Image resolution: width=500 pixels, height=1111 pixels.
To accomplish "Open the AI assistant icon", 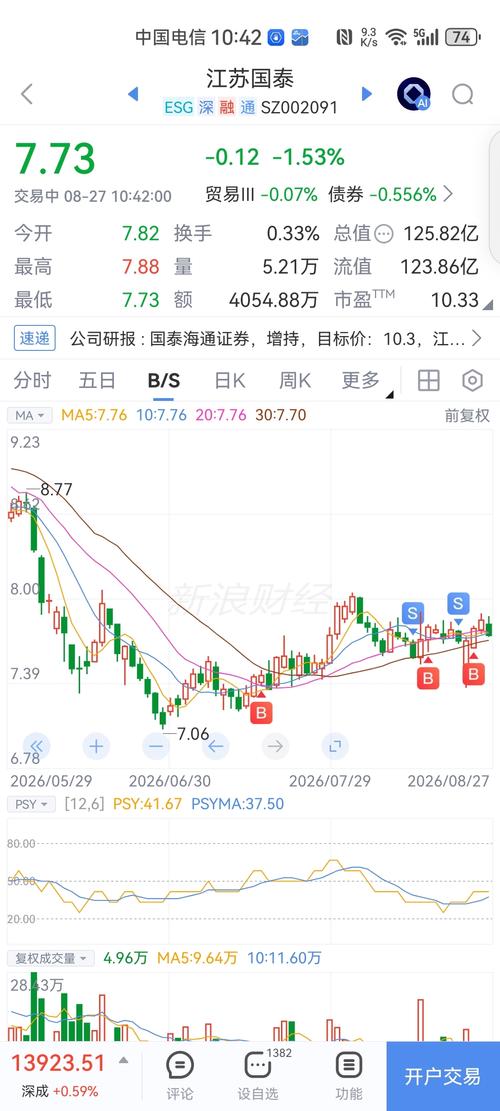I will coord(414,94).
